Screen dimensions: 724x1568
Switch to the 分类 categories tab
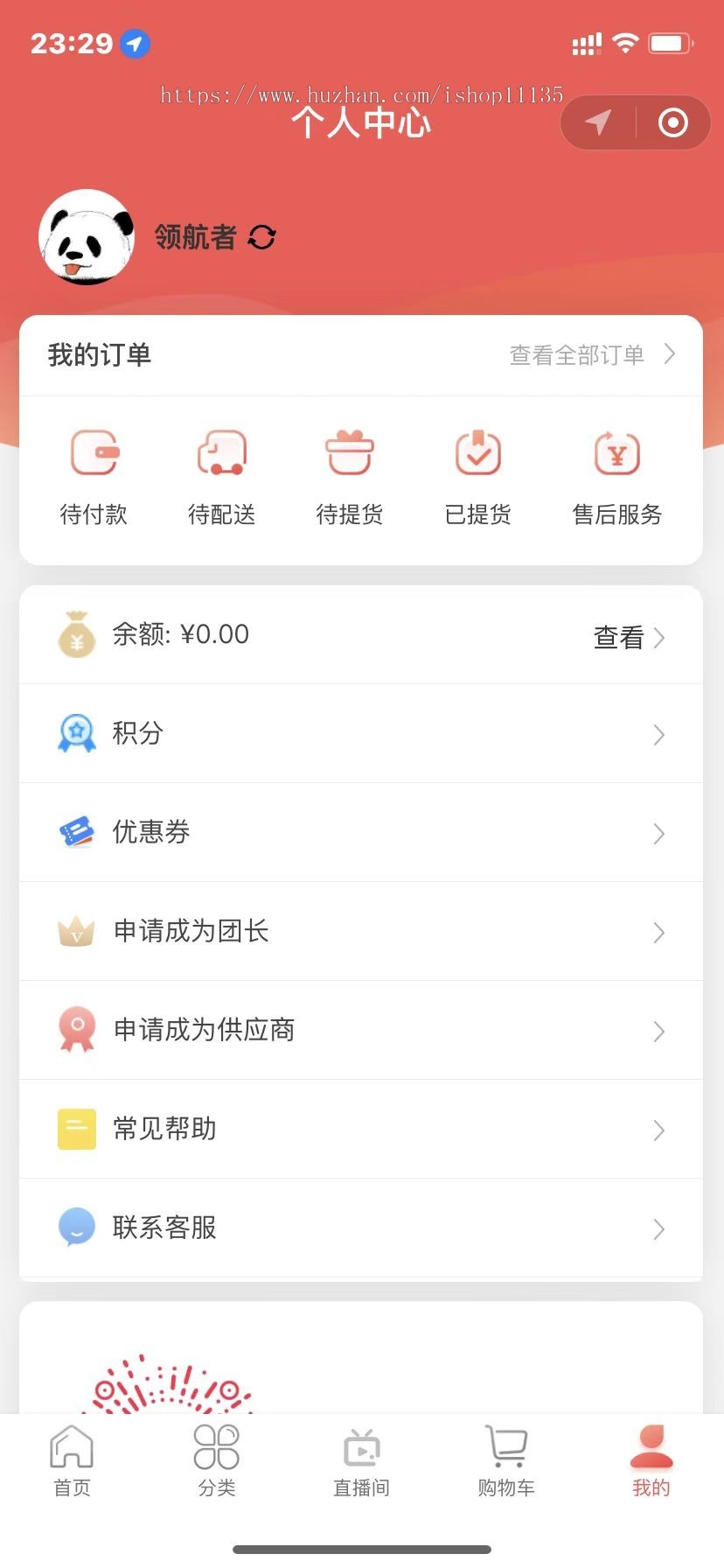click(x=217, y=1461)
